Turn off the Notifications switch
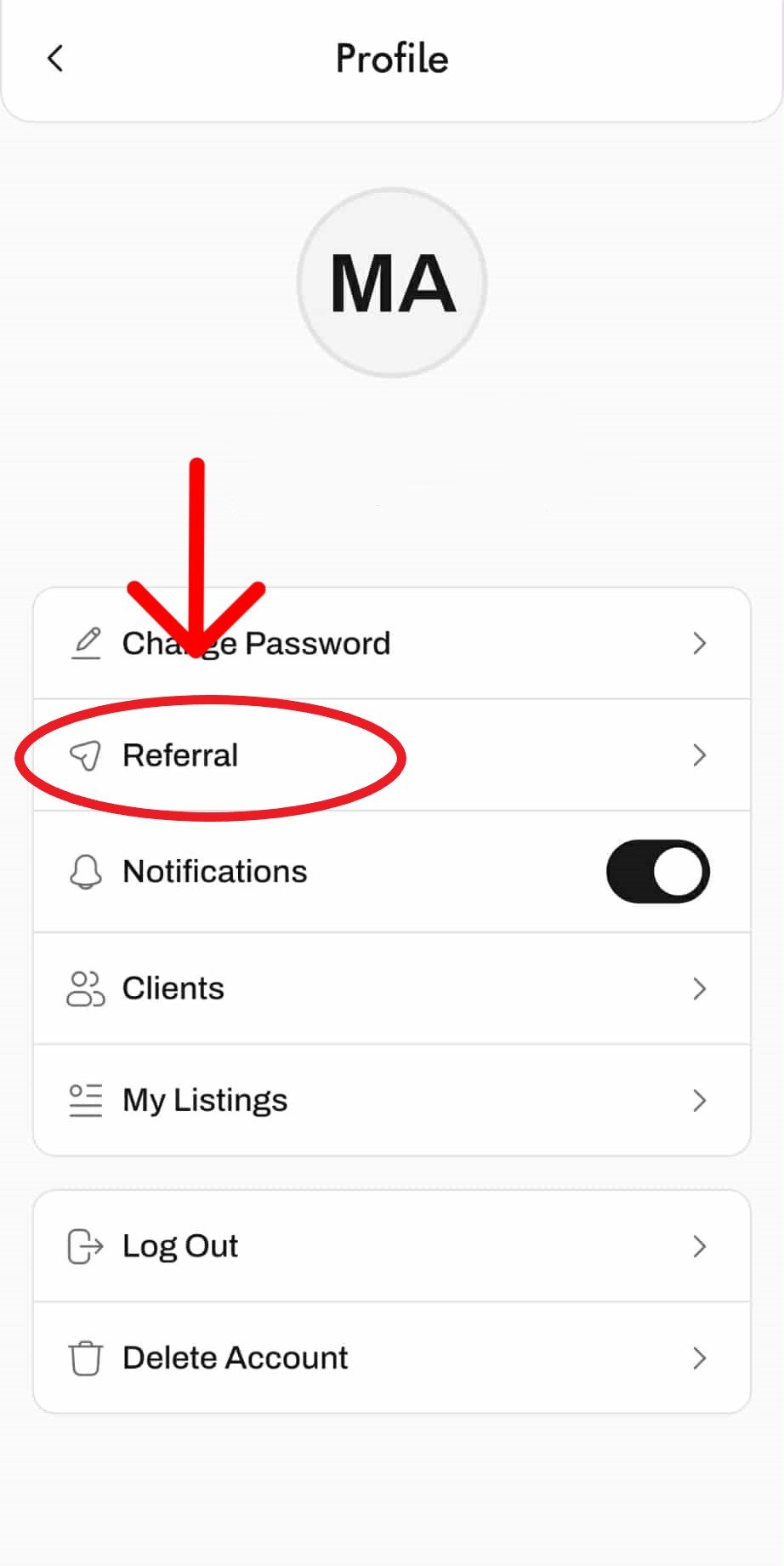This screenshot has height=1566, width=784. coord(657,872)
